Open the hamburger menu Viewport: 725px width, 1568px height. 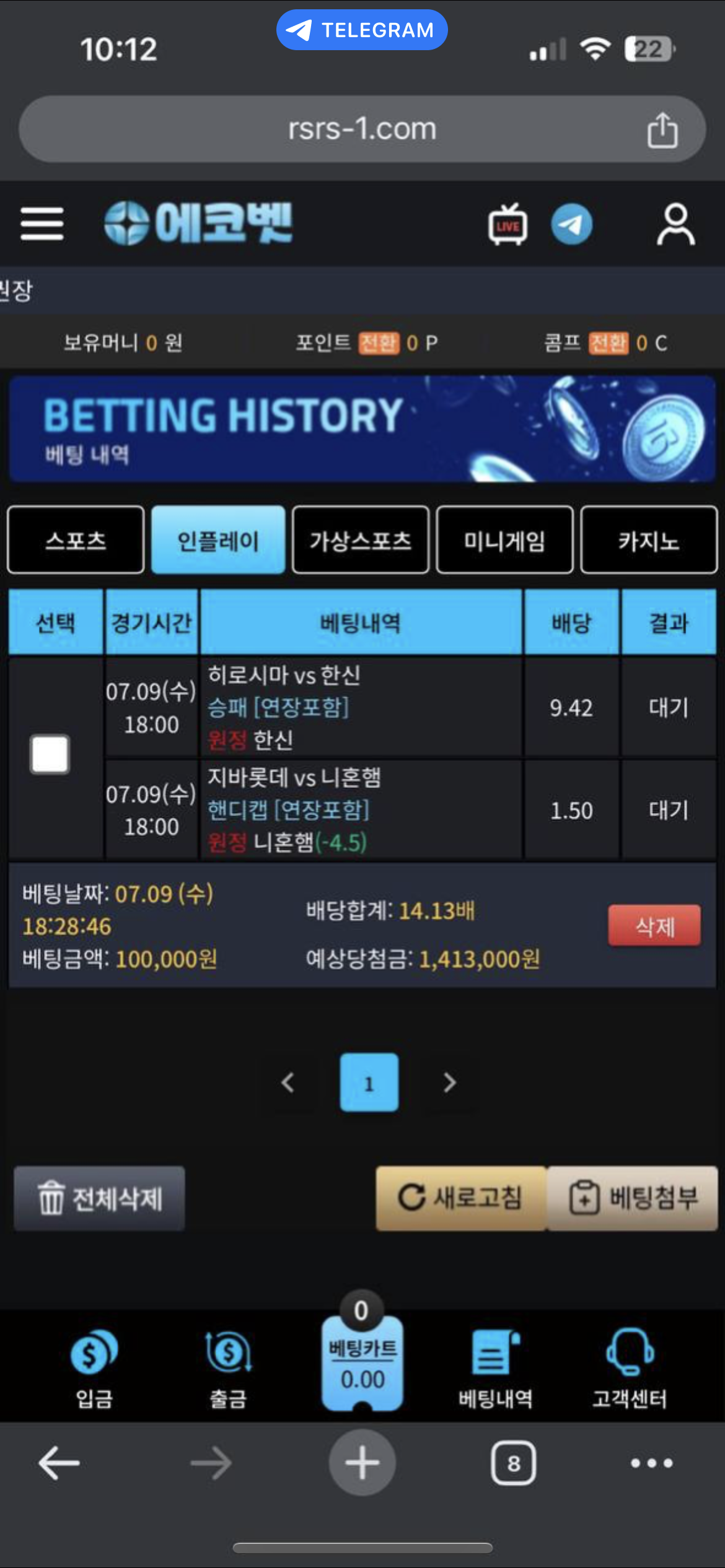point(42,224)
